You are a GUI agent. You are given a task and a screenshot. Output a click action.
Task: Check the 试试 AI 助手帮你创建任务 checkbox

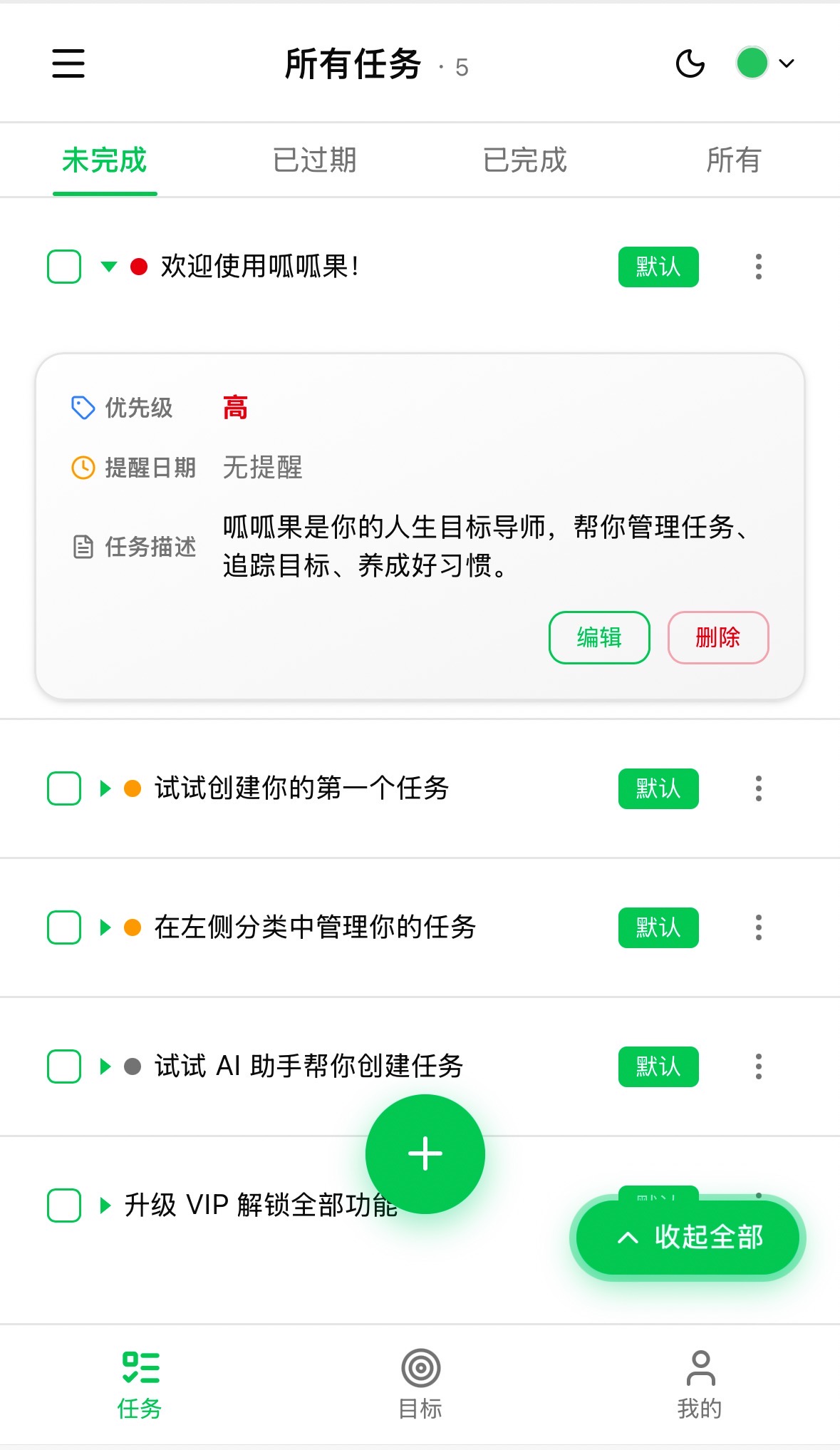click(64, 1066)
